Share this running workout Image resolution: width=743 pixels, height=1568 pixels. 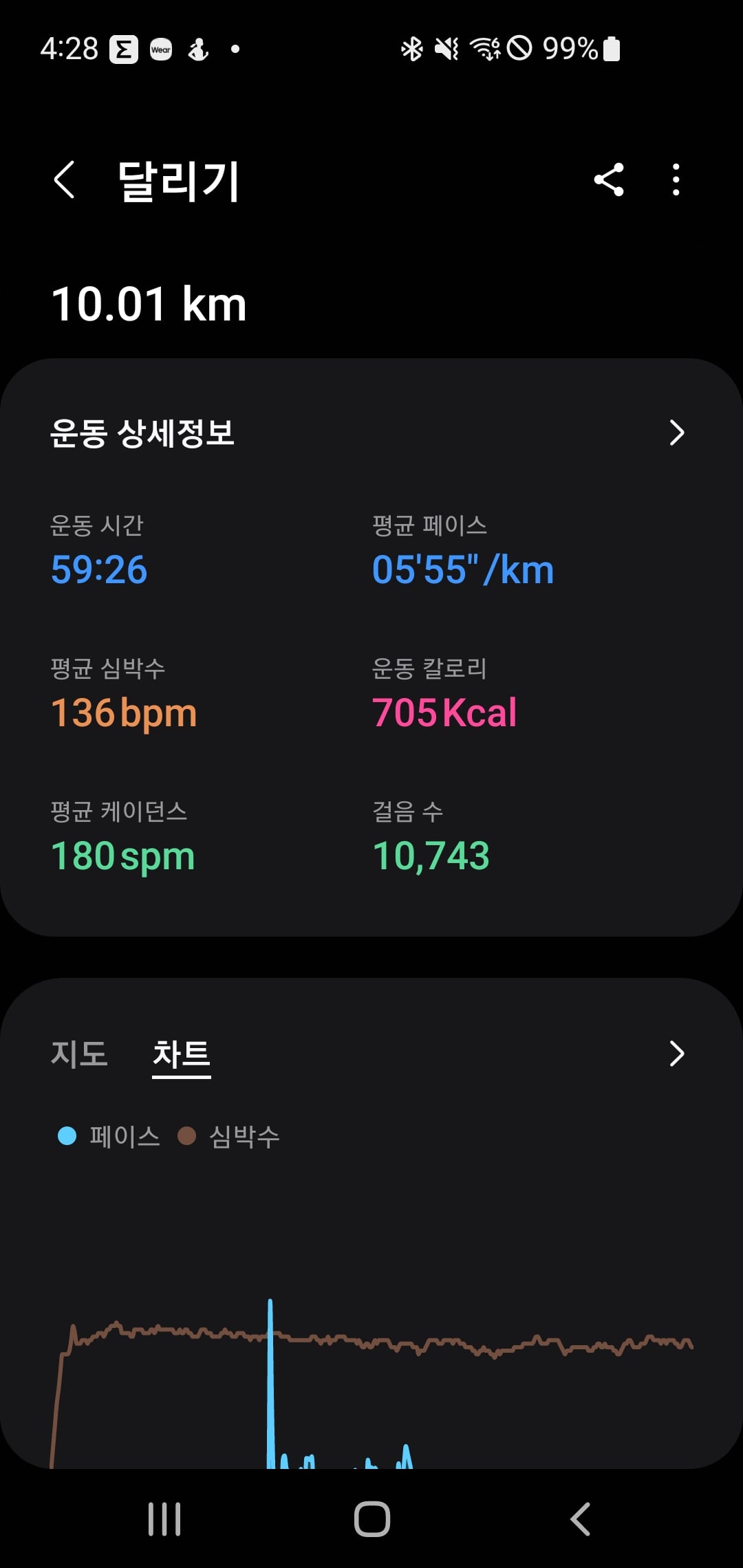point(609,180)
